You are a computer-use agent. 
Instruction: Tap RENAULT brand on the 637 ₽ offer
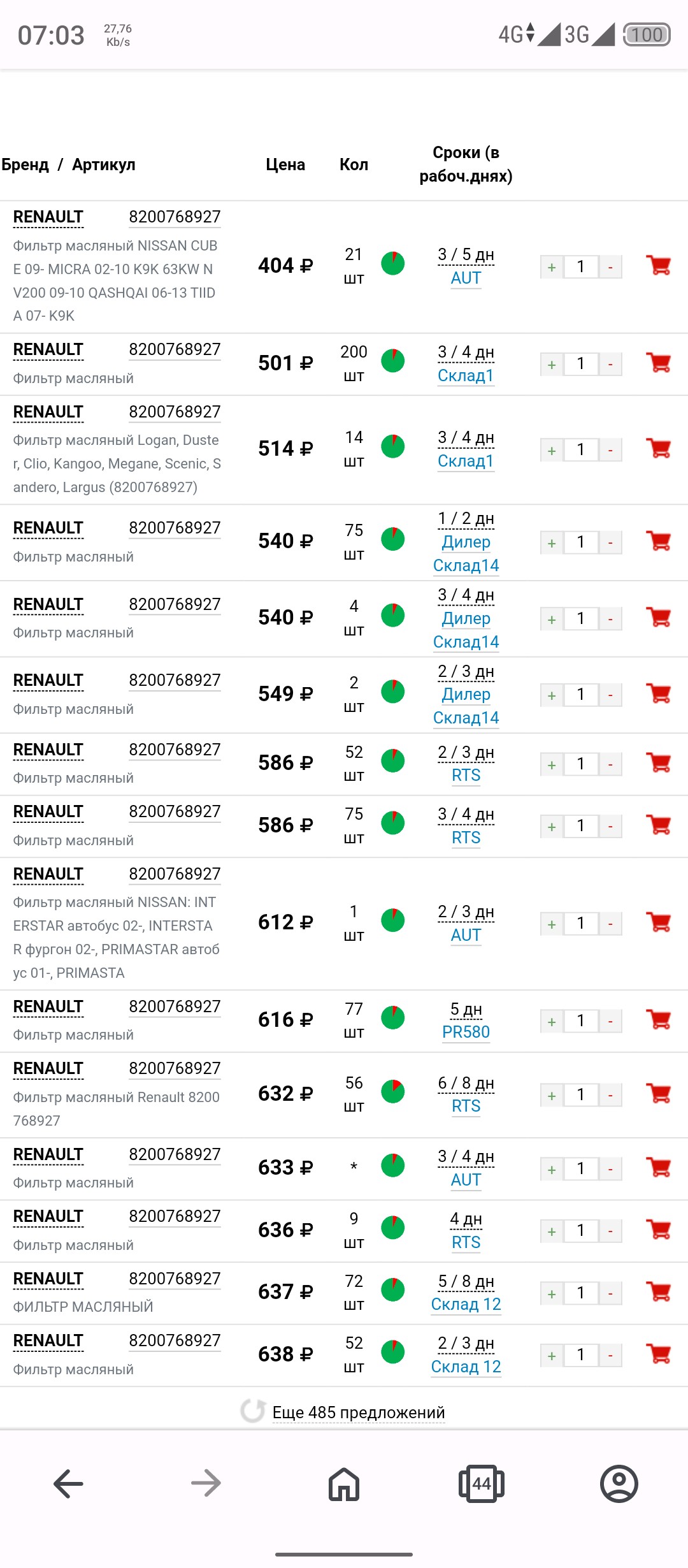coord(48,1279)
